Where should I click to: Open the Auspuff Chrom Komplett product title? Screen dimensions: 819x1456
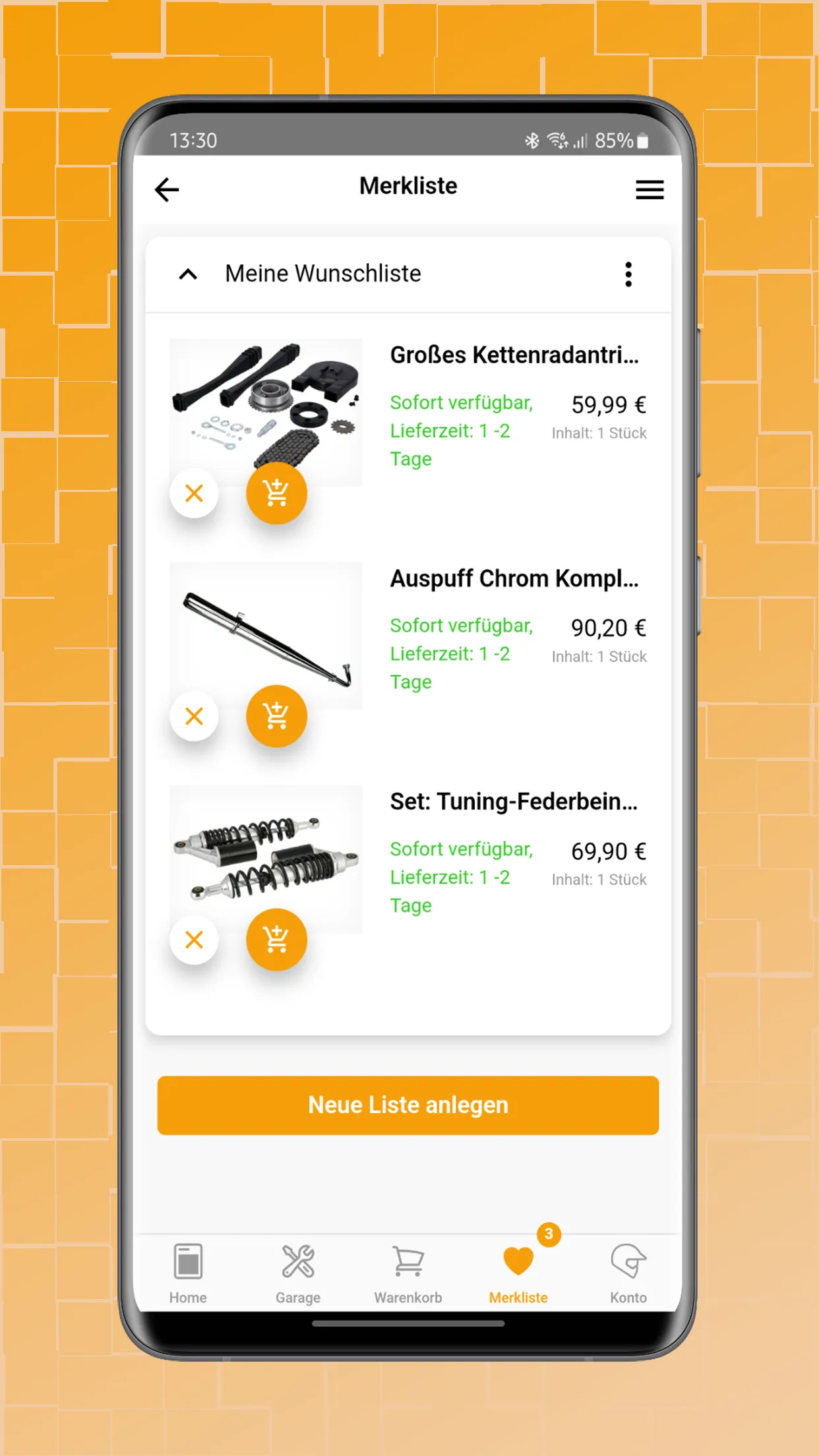pos(514,578)
